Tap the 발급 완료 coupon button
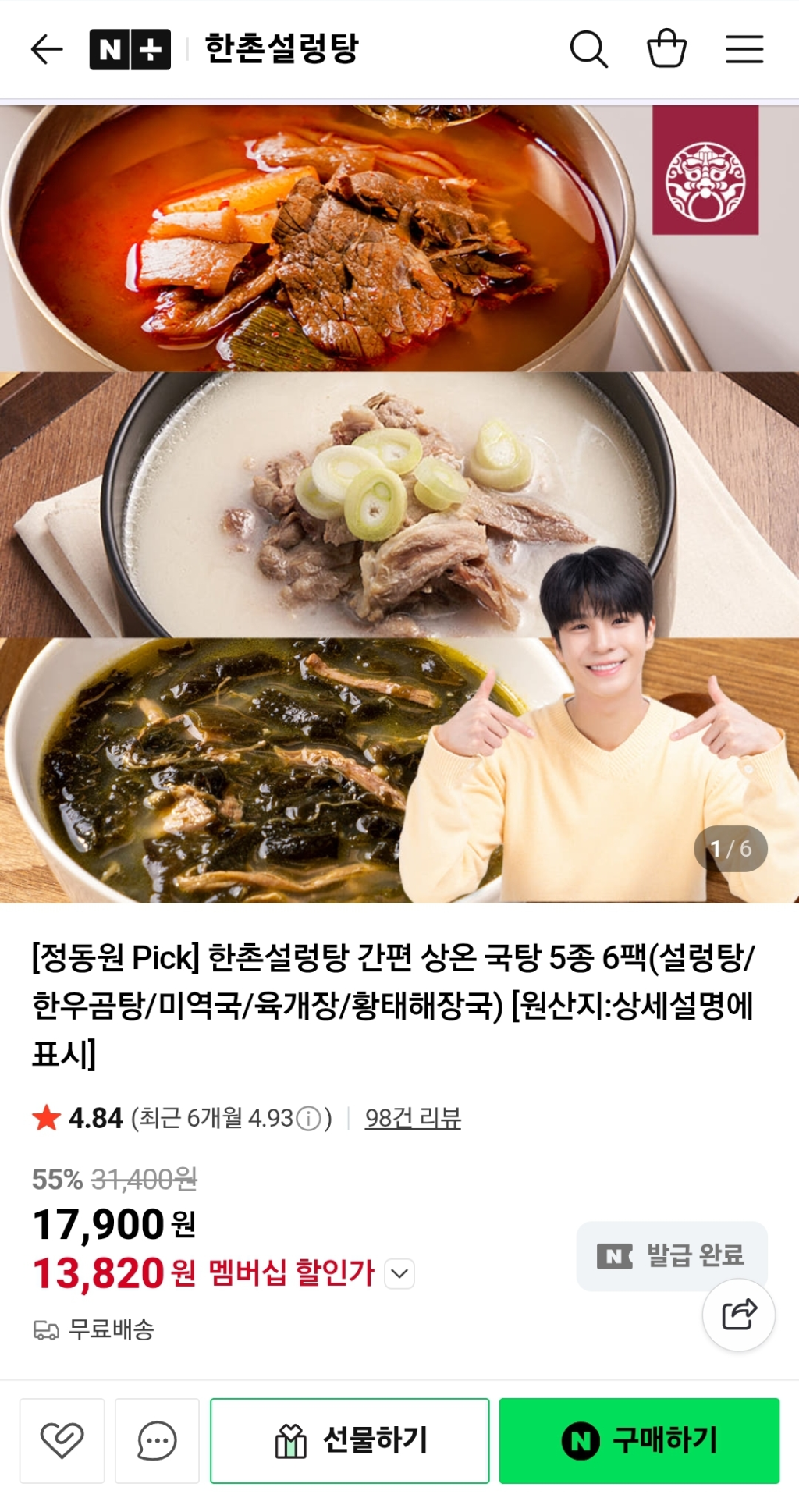799x1512 pixels. (x=672, y=1255)
